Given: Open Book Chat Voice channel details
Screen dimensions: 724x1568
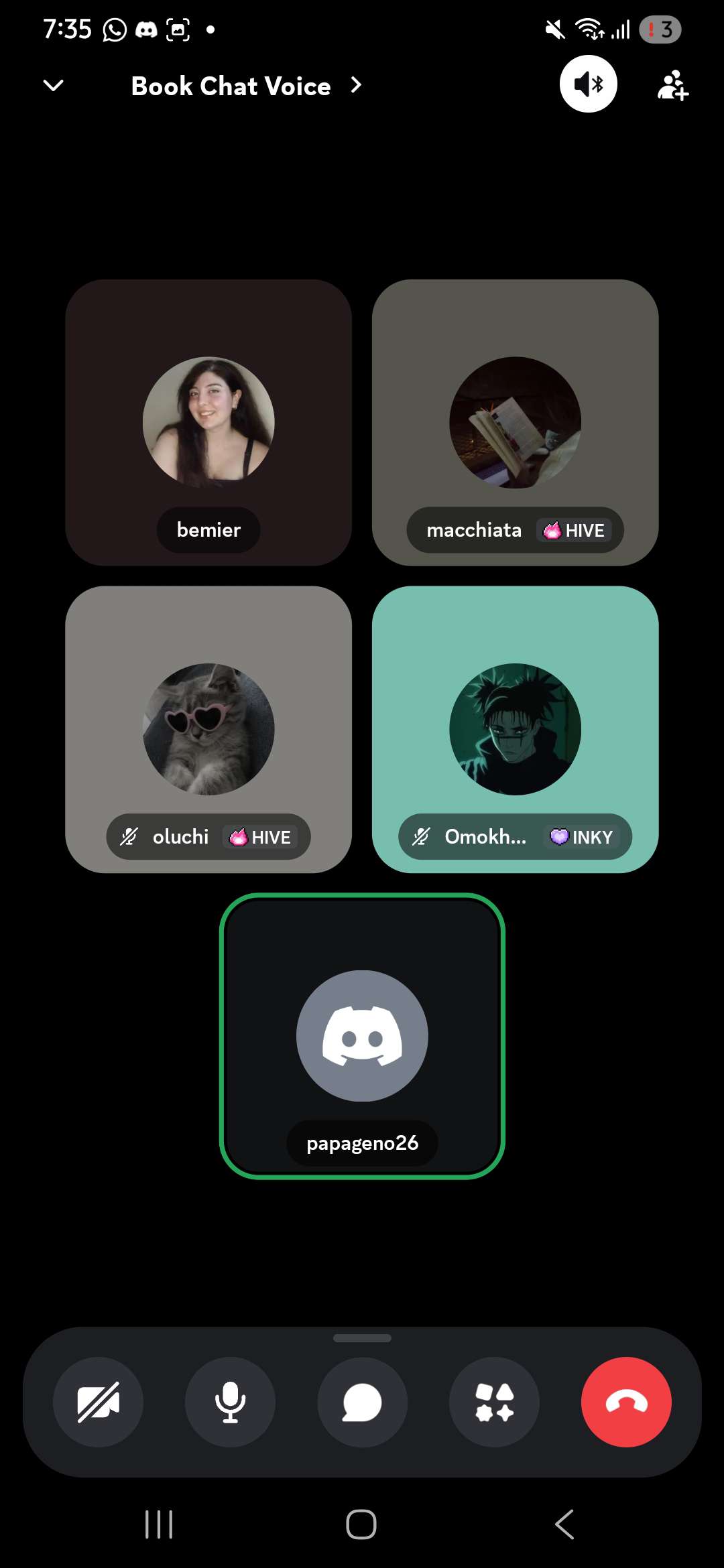Looking at the screenshot, I should 245,86.
